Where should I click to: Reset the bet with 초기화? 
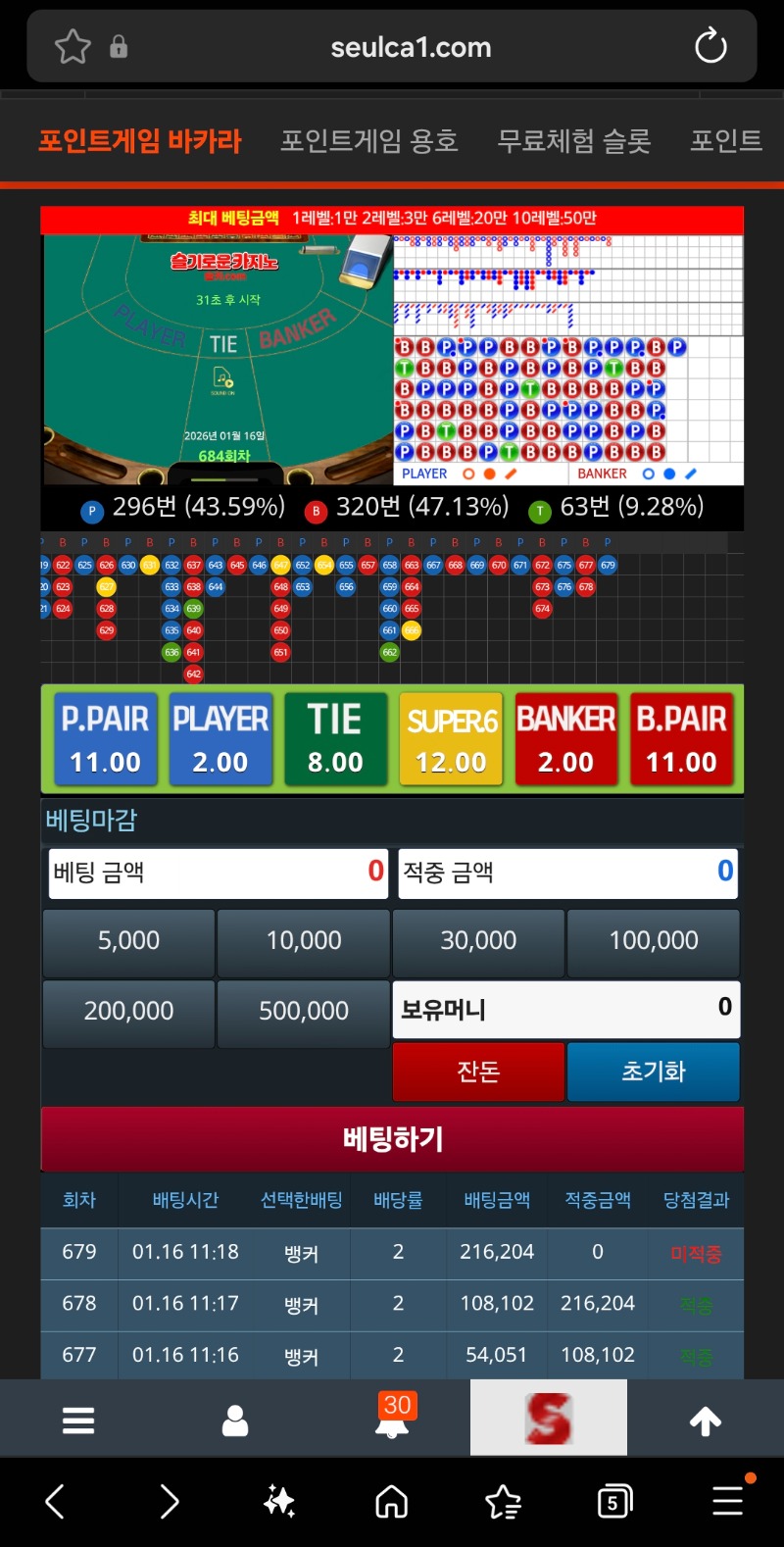[654, 1072]
